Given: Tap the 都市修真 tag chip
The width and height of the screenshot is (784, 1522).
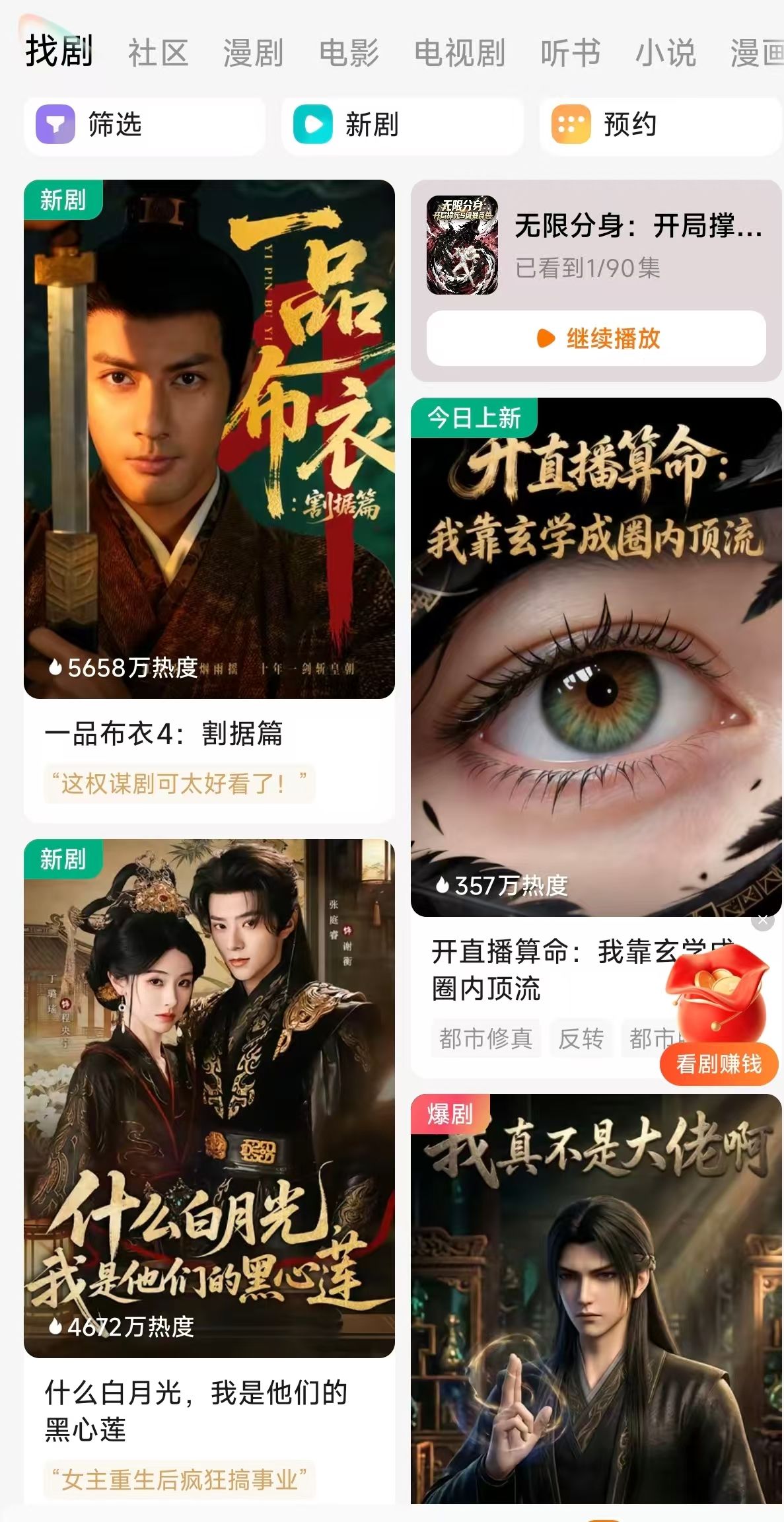Looking at the screenshot, I should [486, 1038].
